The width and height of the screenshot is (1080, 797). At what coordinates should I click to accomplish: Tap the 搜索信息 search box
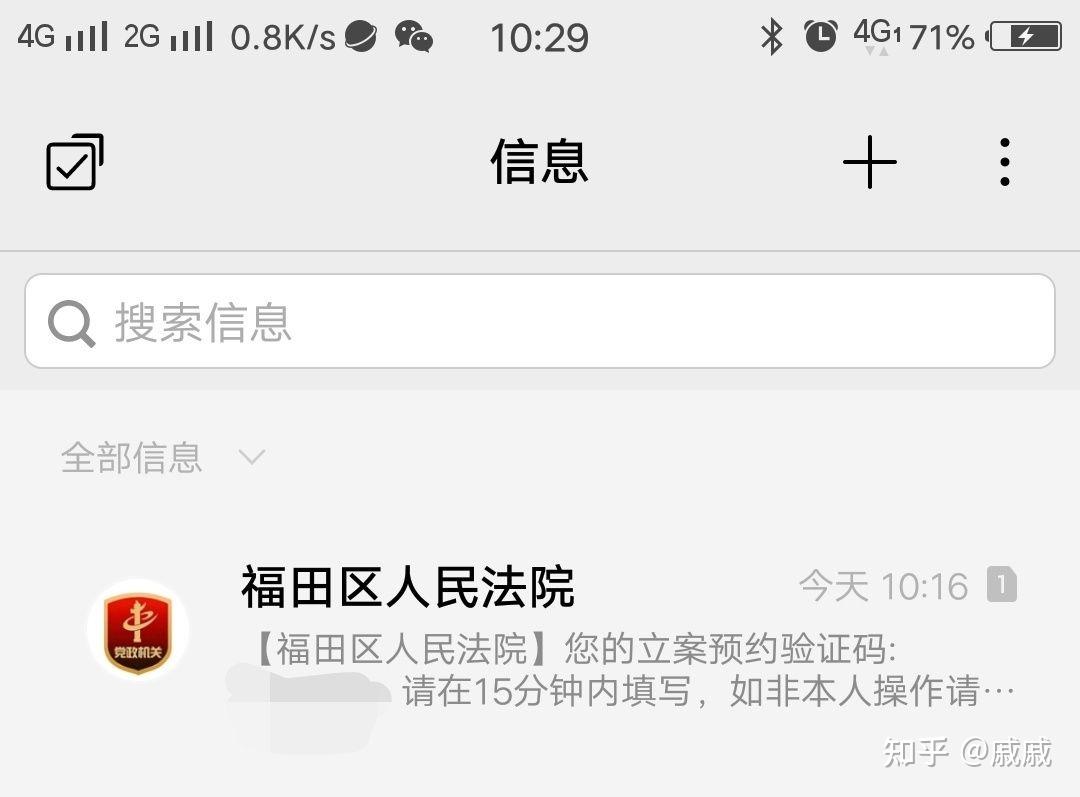540,322
